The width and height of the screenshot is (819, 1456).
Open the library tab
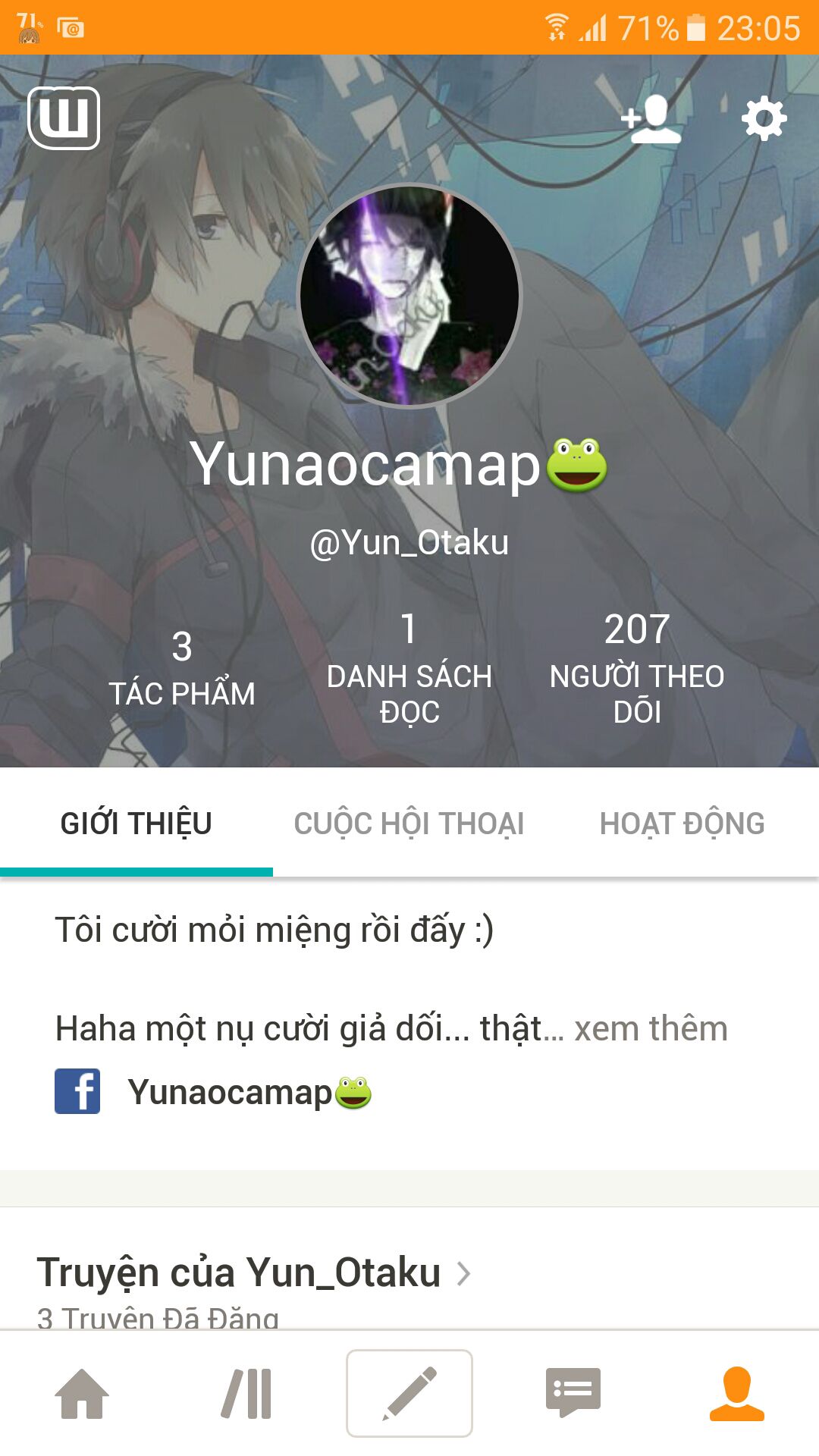pyautogui.click(x=246, y=1393)
